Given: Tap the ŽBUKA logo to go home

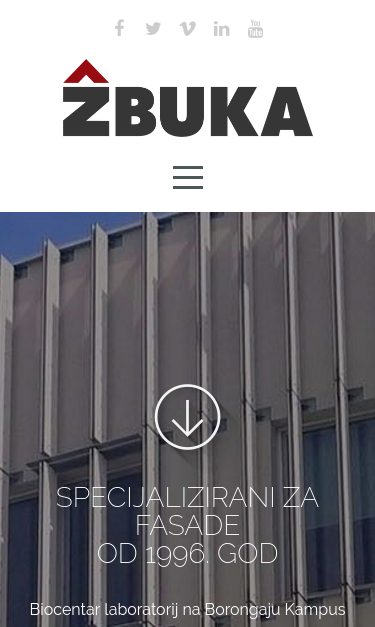Looking at the screenshot, I should pyautogui.click(x=188, y=98).
